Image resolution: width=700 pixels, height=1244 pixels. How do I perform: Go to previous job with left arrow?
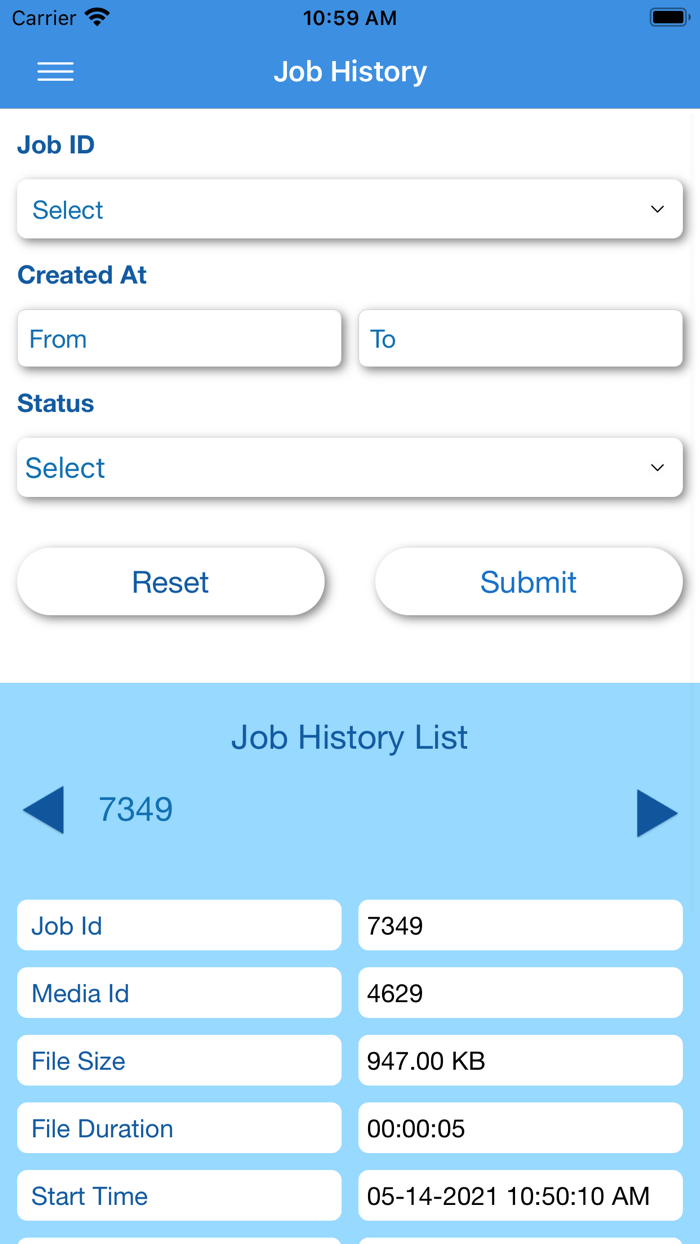44,810
